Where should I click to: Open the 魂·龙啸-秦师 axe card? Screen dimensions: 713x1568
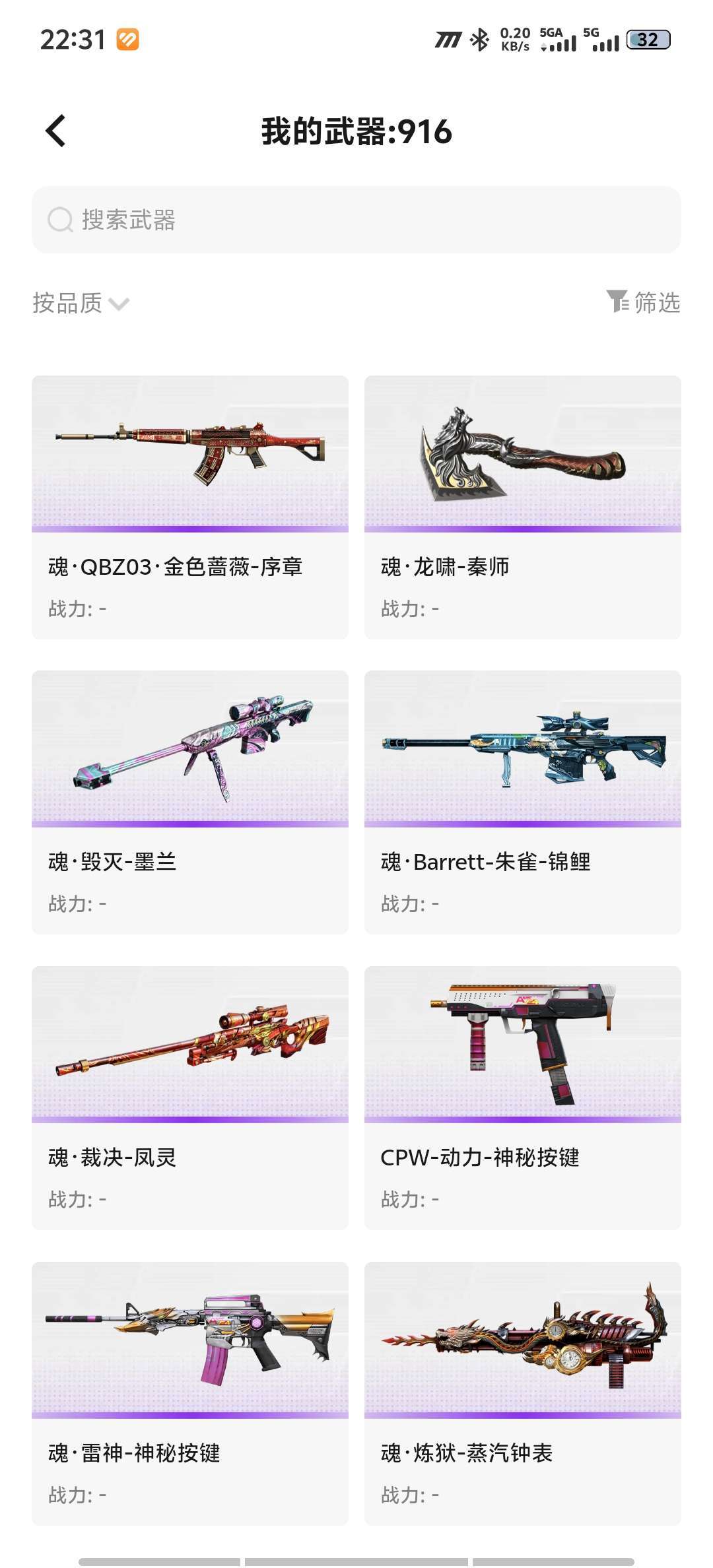(523, 507)
